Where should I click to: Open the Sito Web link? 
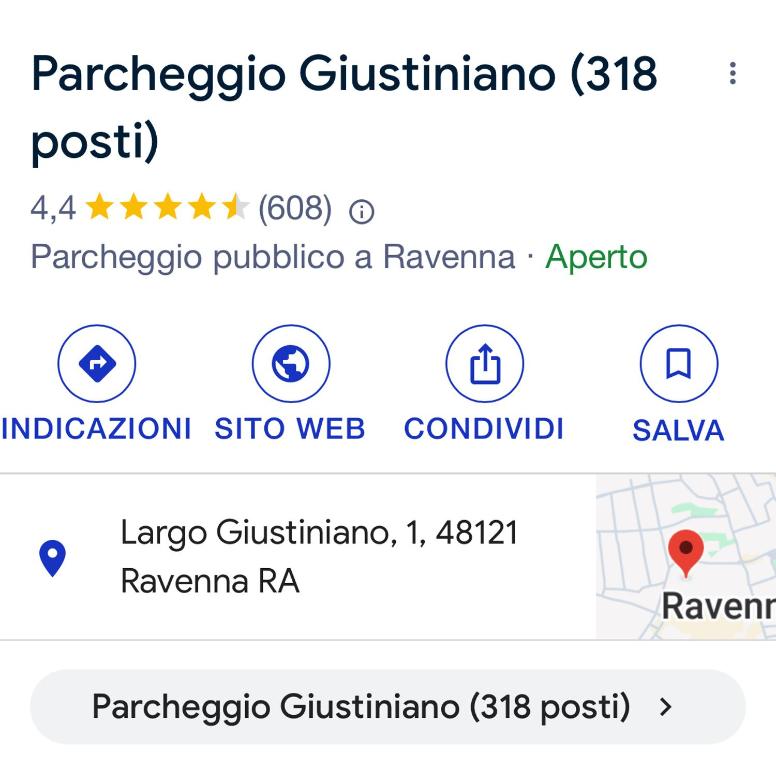click(290, 365)
